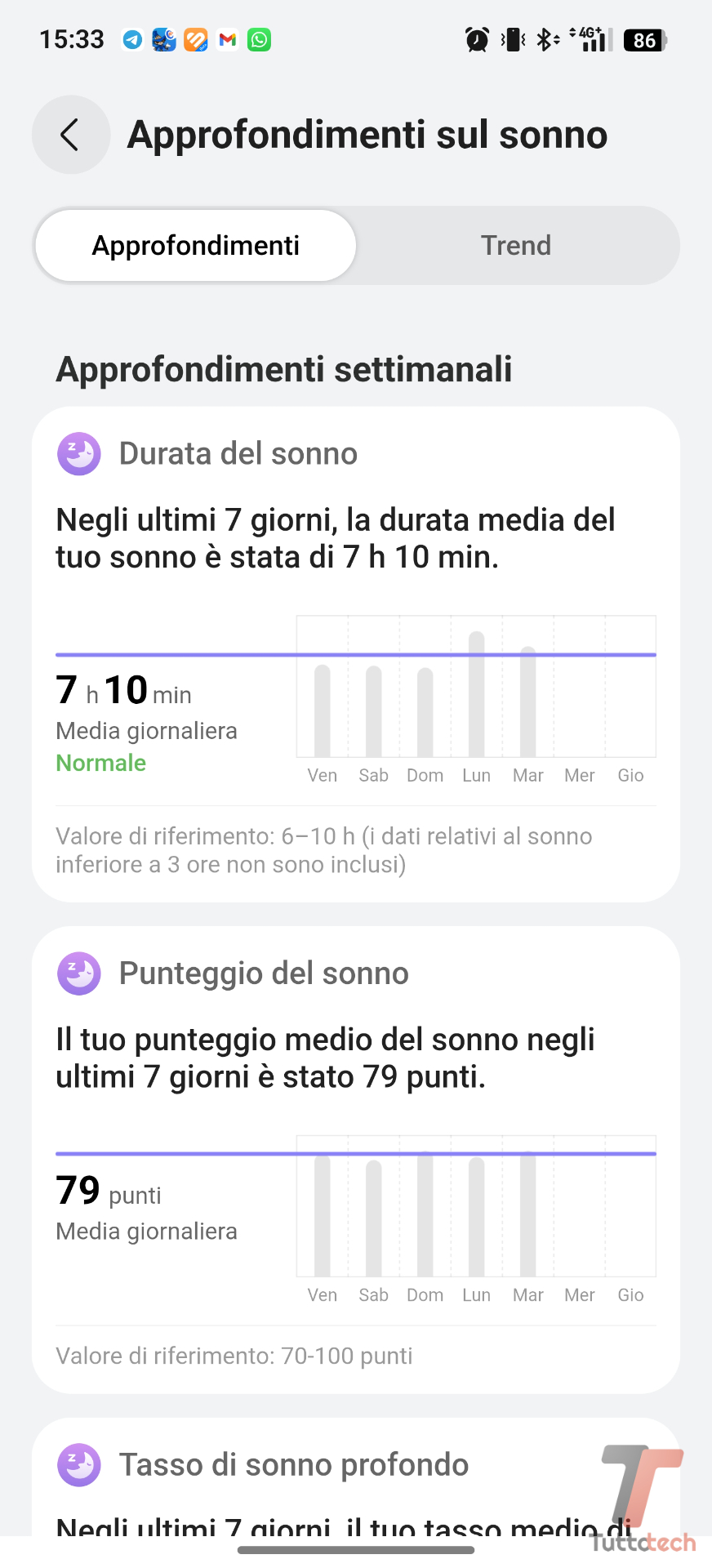Go back from Approfondimenti sul sonno
712x1568 pixels.
[71, 135]
